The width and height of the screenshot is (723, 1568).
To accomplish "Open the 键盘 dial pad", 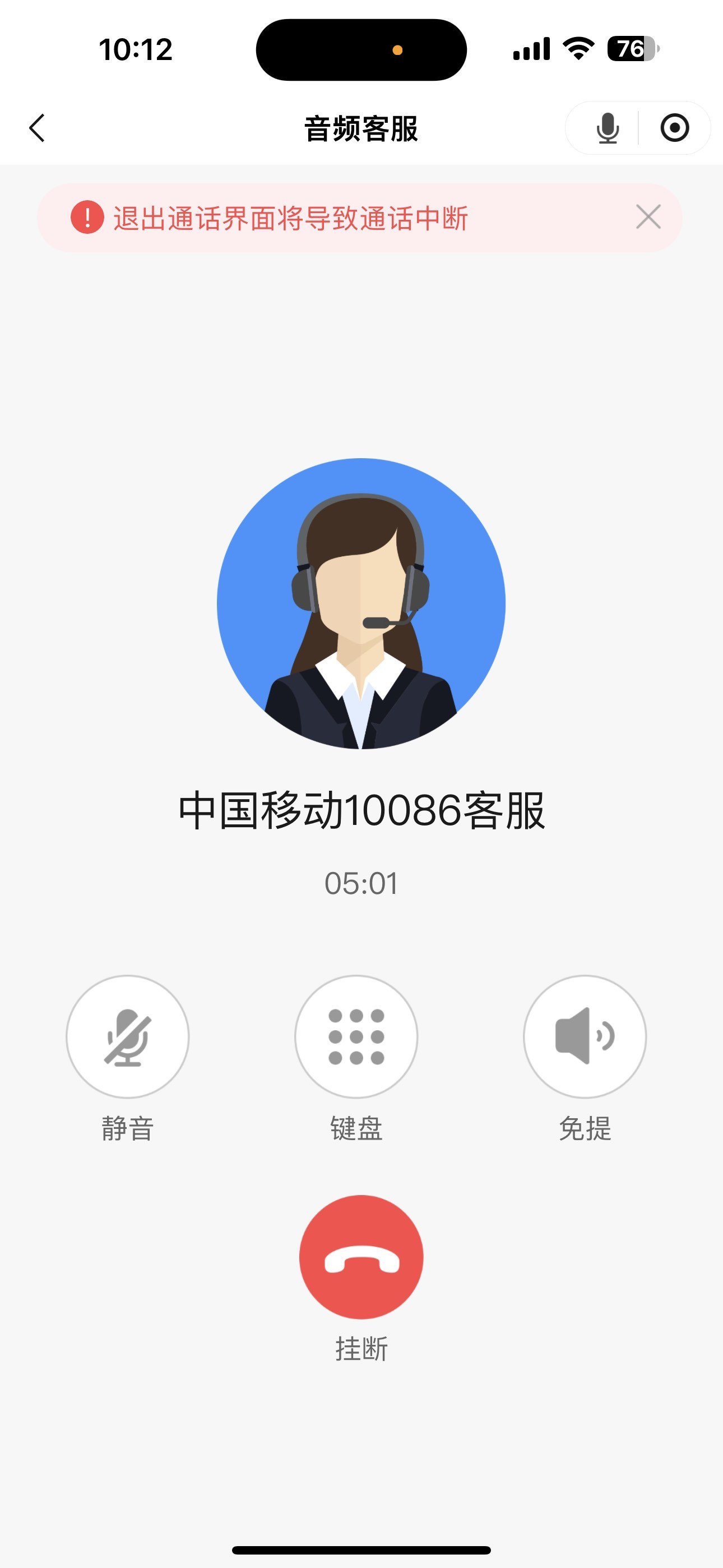I will (x=356, y=1036).
